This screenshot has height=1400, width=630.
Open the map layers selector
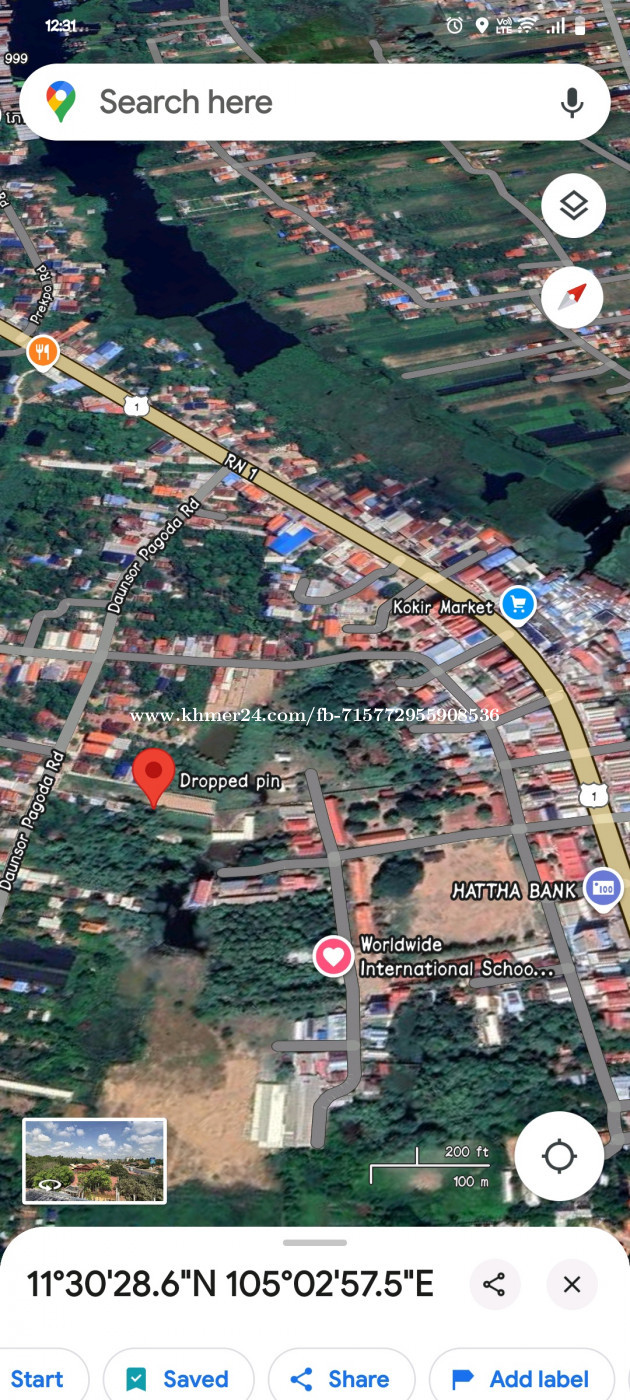pyautogui.click(x=573, y=206)
